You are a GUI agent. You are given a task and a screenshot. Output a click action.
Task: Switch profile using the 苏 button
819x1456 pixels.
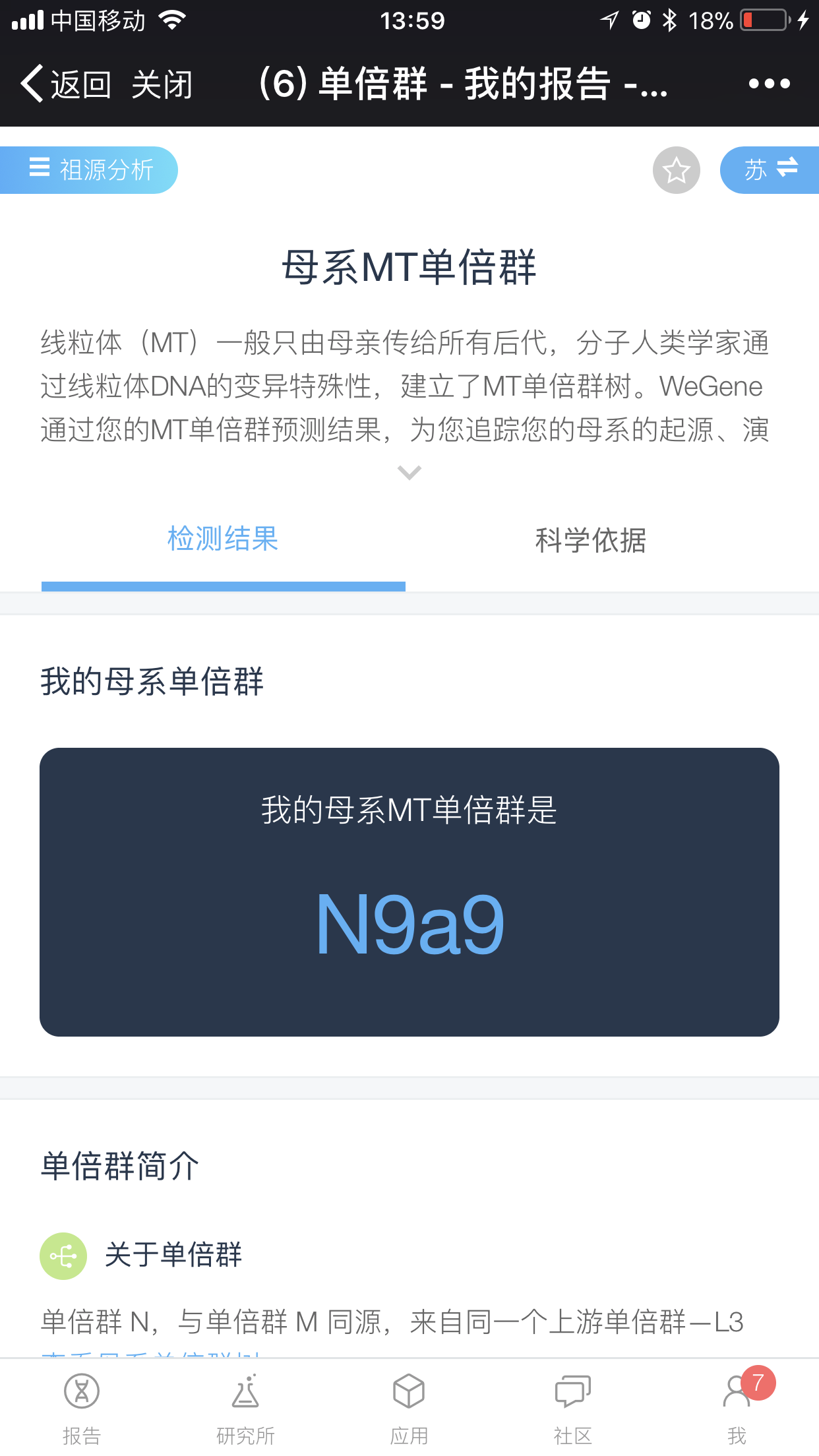tap(769, 170)
